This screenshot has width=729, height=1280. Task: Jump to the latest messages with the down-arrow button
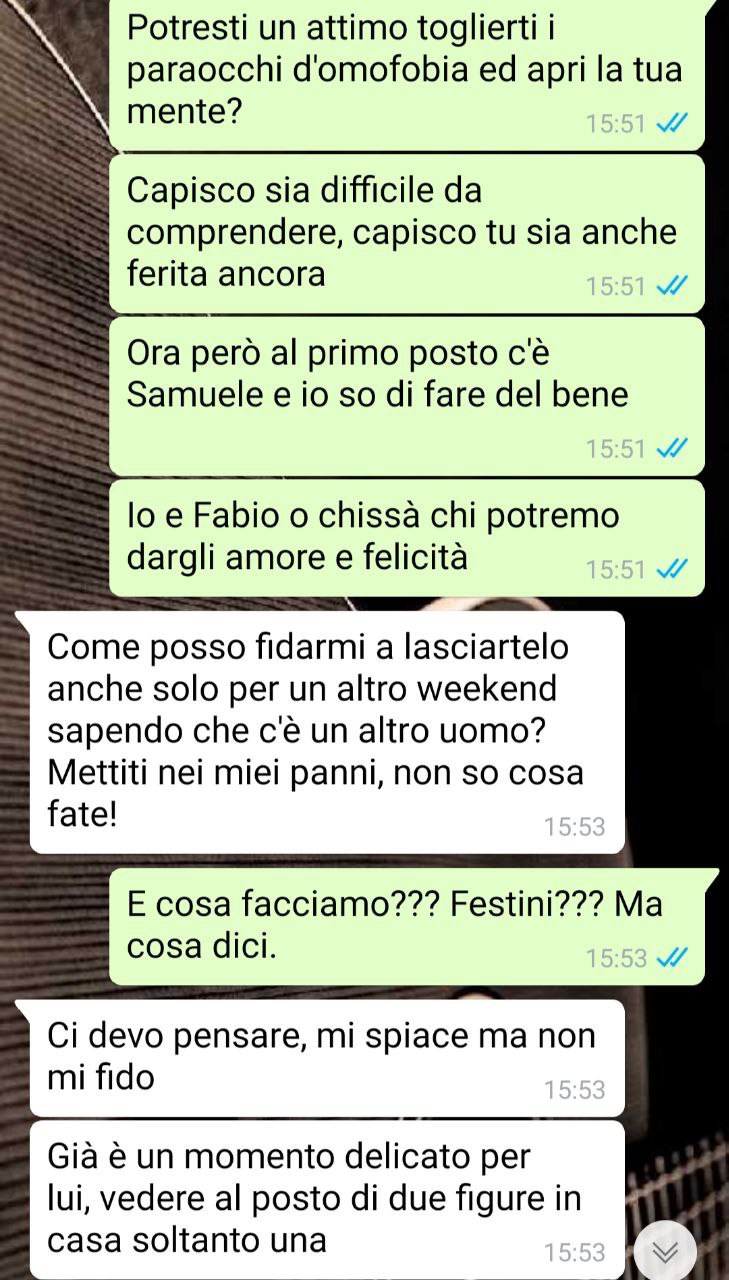click(x=666, y=1251)
